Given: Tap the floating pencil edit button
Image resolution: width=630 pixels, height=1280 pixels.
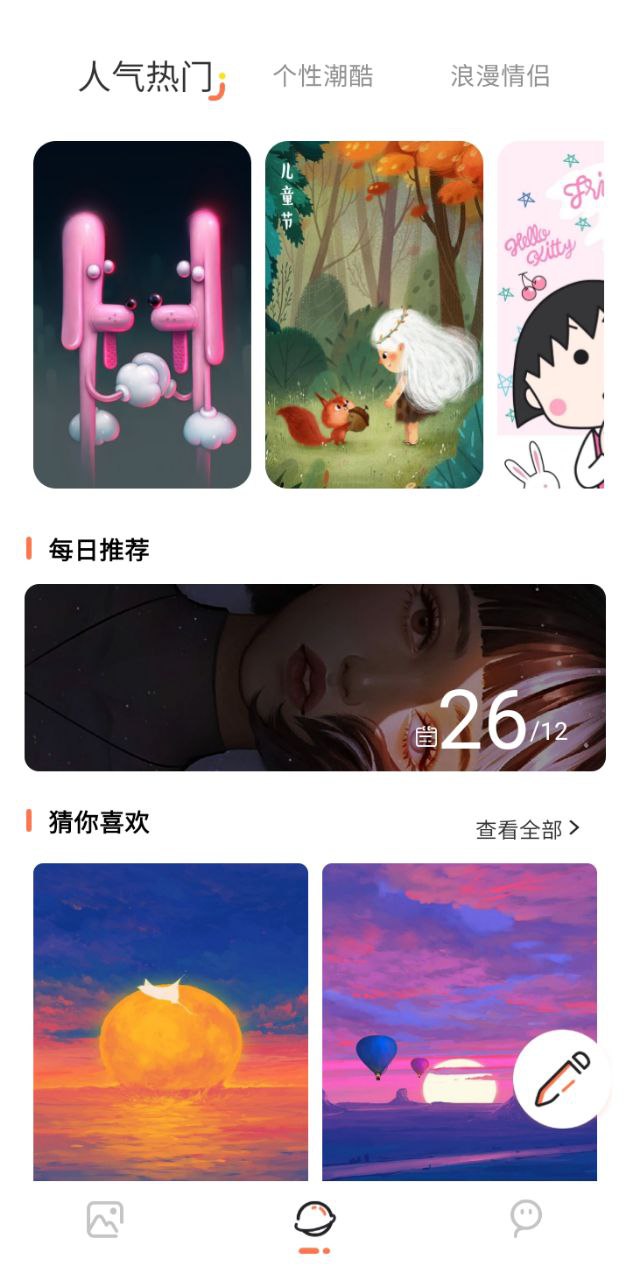Looking at the screenshot, I should tap(563, 1079).
